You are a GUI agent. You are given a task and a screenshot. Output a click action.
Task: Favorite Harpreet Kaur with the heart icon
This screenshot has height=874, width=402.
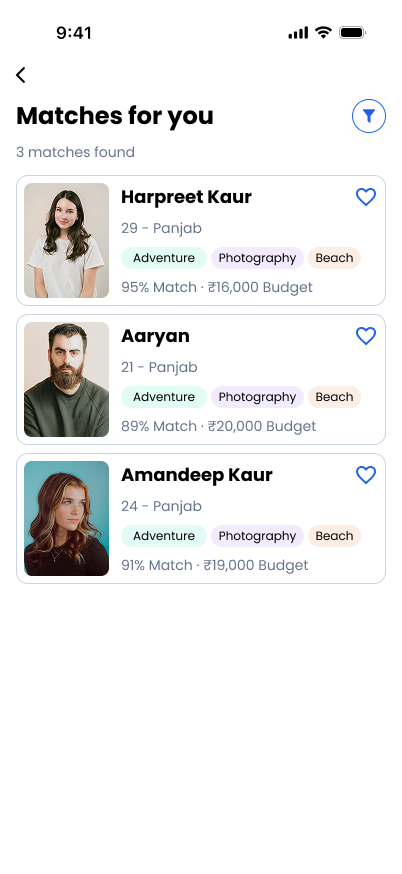(x=366, y=197)
